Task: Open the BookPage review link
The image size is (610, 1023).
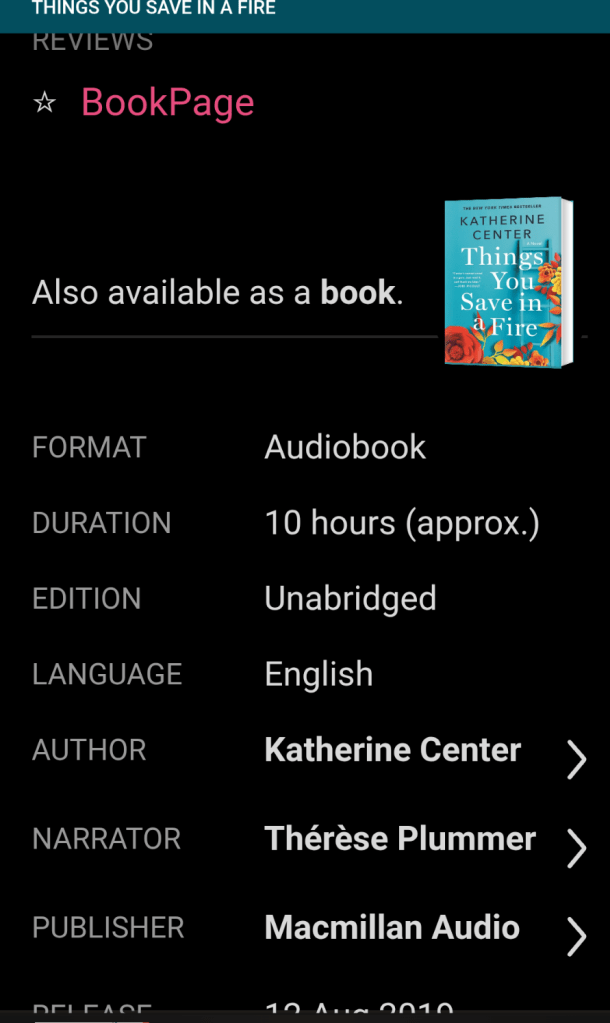Action: point(167,103)
